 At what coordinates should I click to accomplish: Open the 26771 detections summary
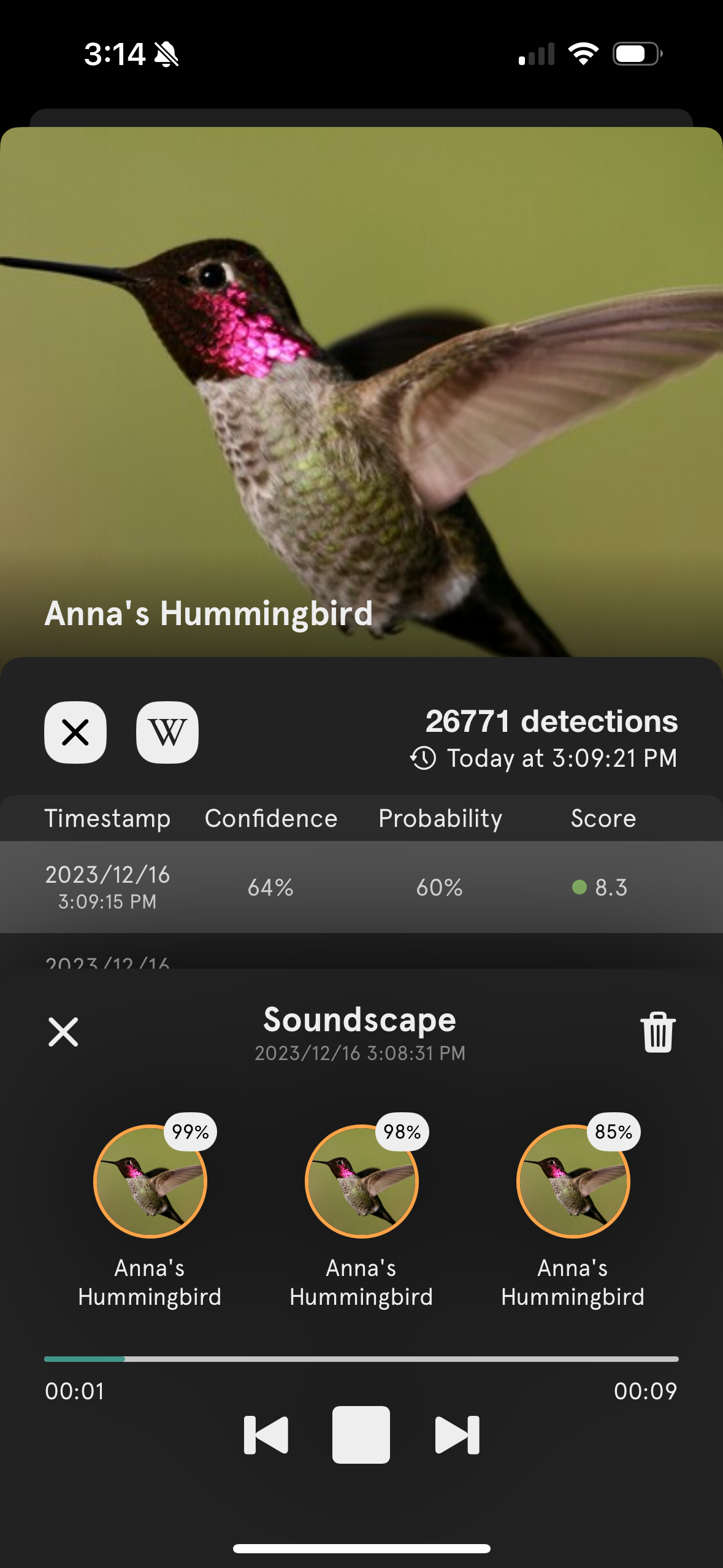551,722
